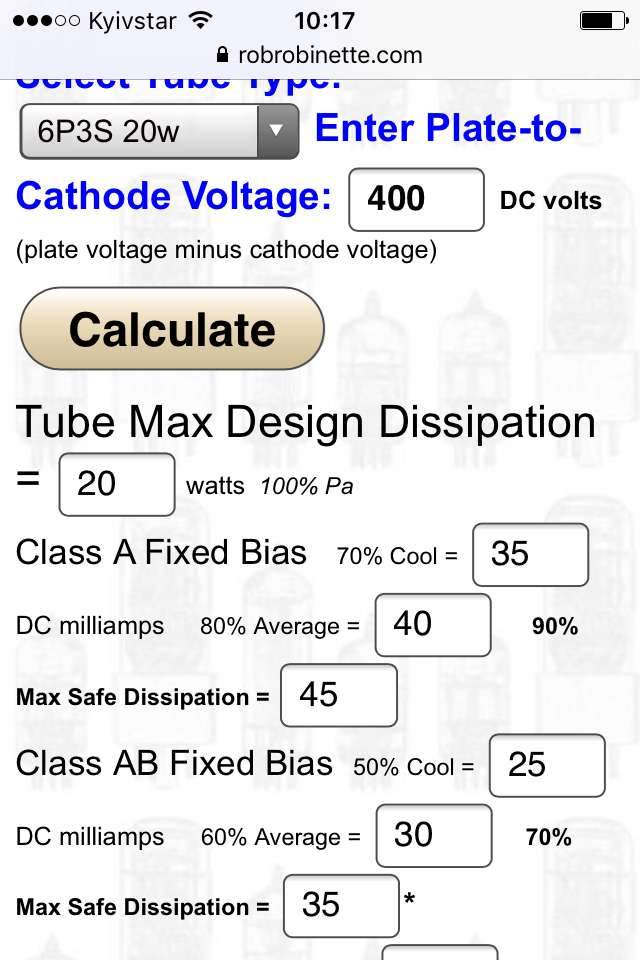Open the 6P3S 20w tube type dropdown
Screen dimensions: 640x960
(x=159, y=131)
